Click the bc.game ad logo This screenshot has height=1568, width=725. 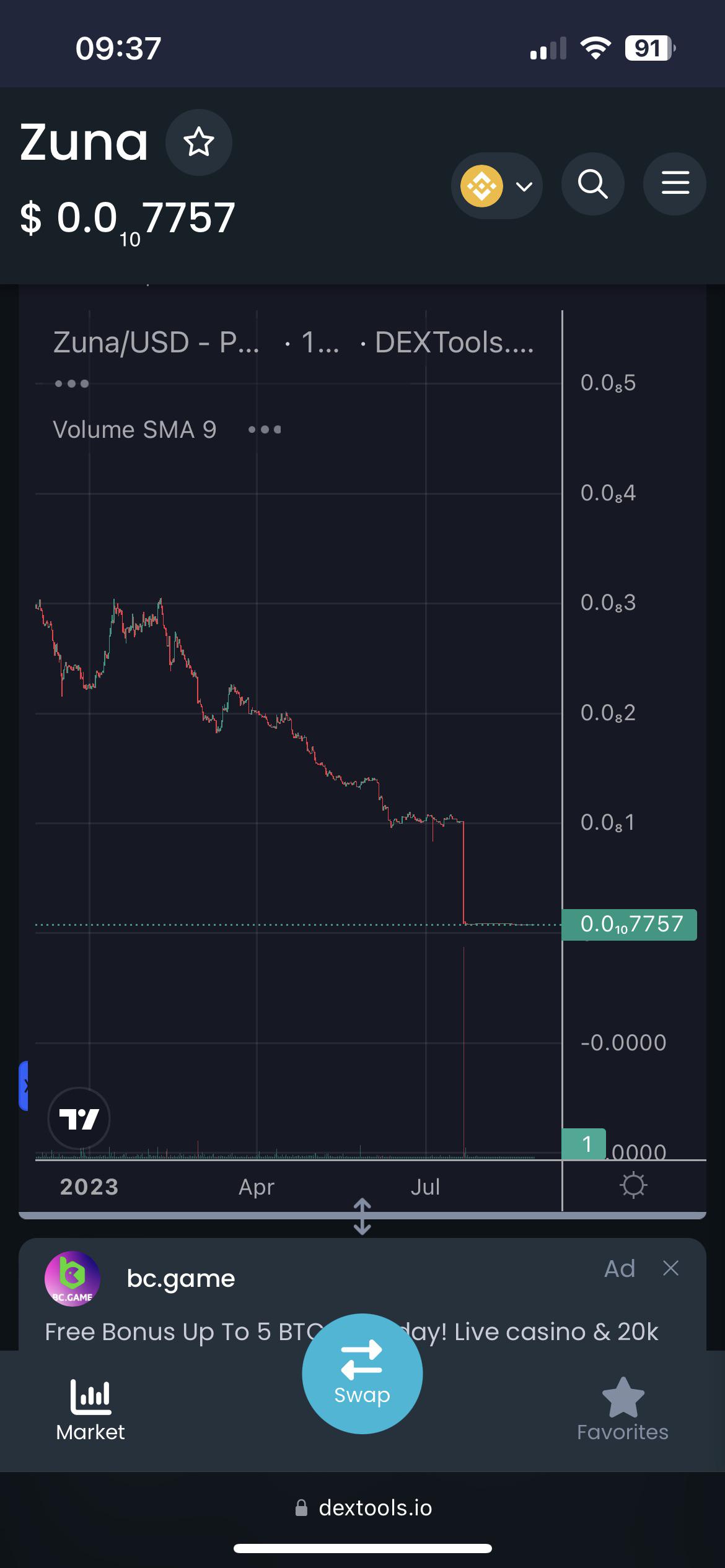[x=72, y=1280]
